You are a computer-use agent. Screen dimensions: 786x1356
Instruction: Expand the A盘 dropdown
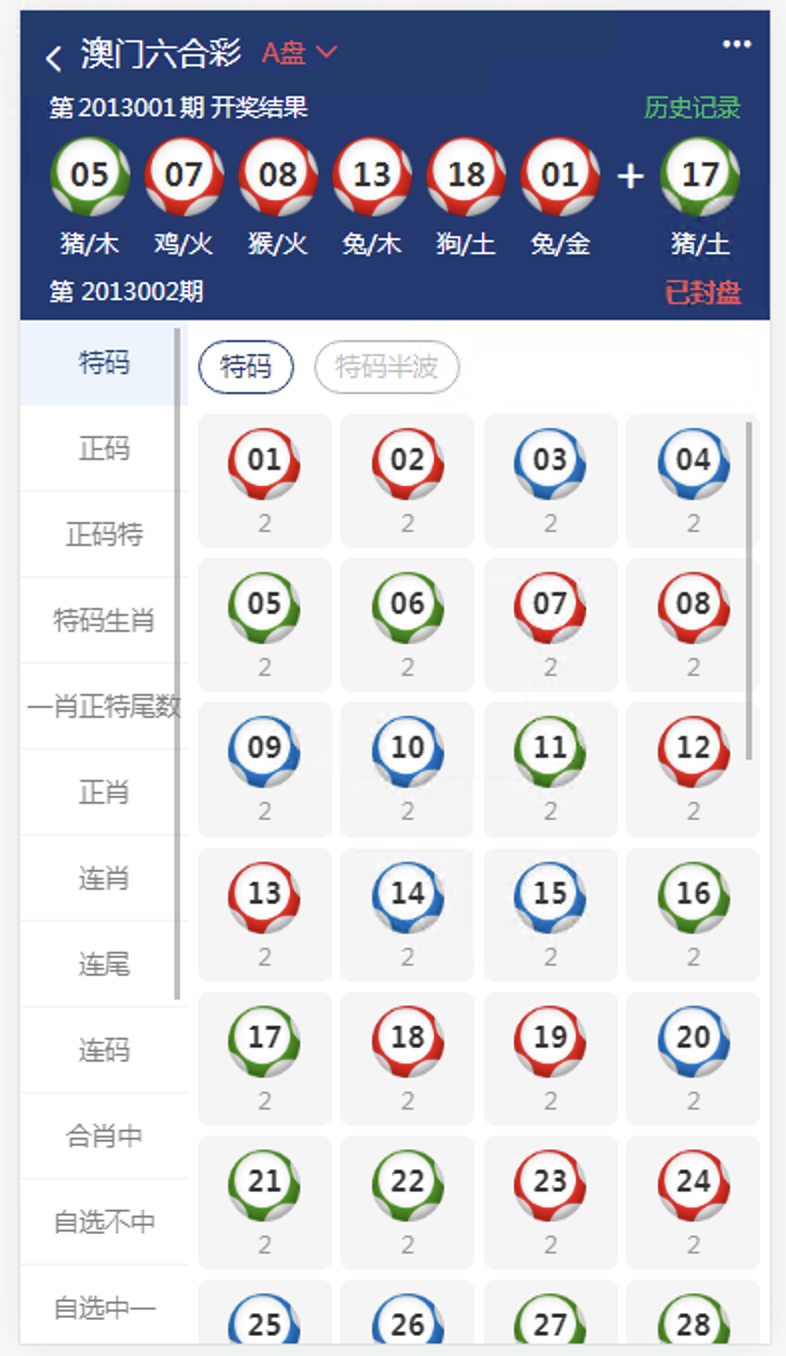pos(300,53)
